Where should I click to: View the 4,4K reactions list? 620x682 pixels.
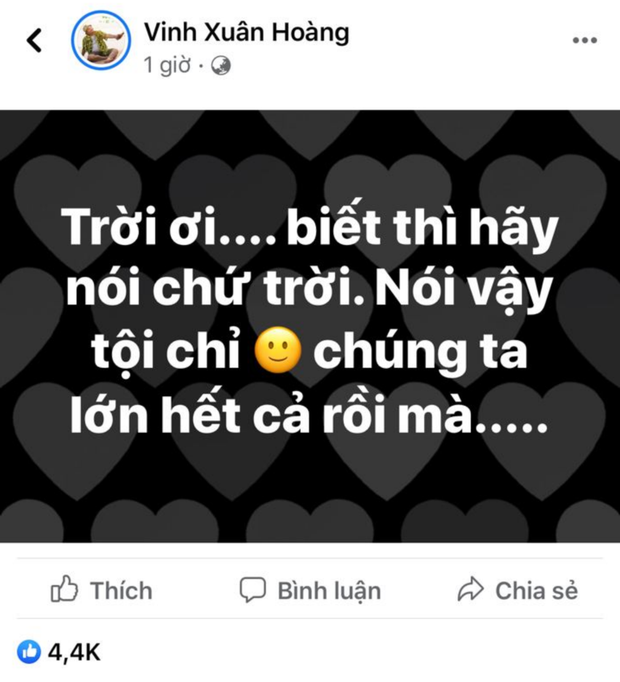(60, 651)
